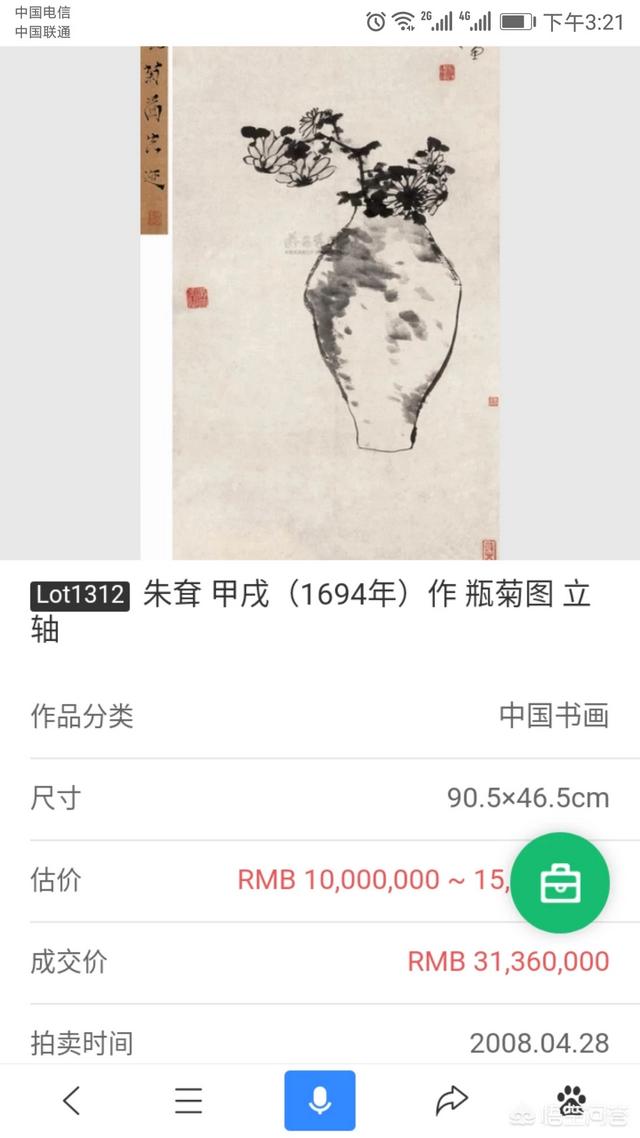
Task: Start voice search with the microphone button
Action: point(320,1100)
